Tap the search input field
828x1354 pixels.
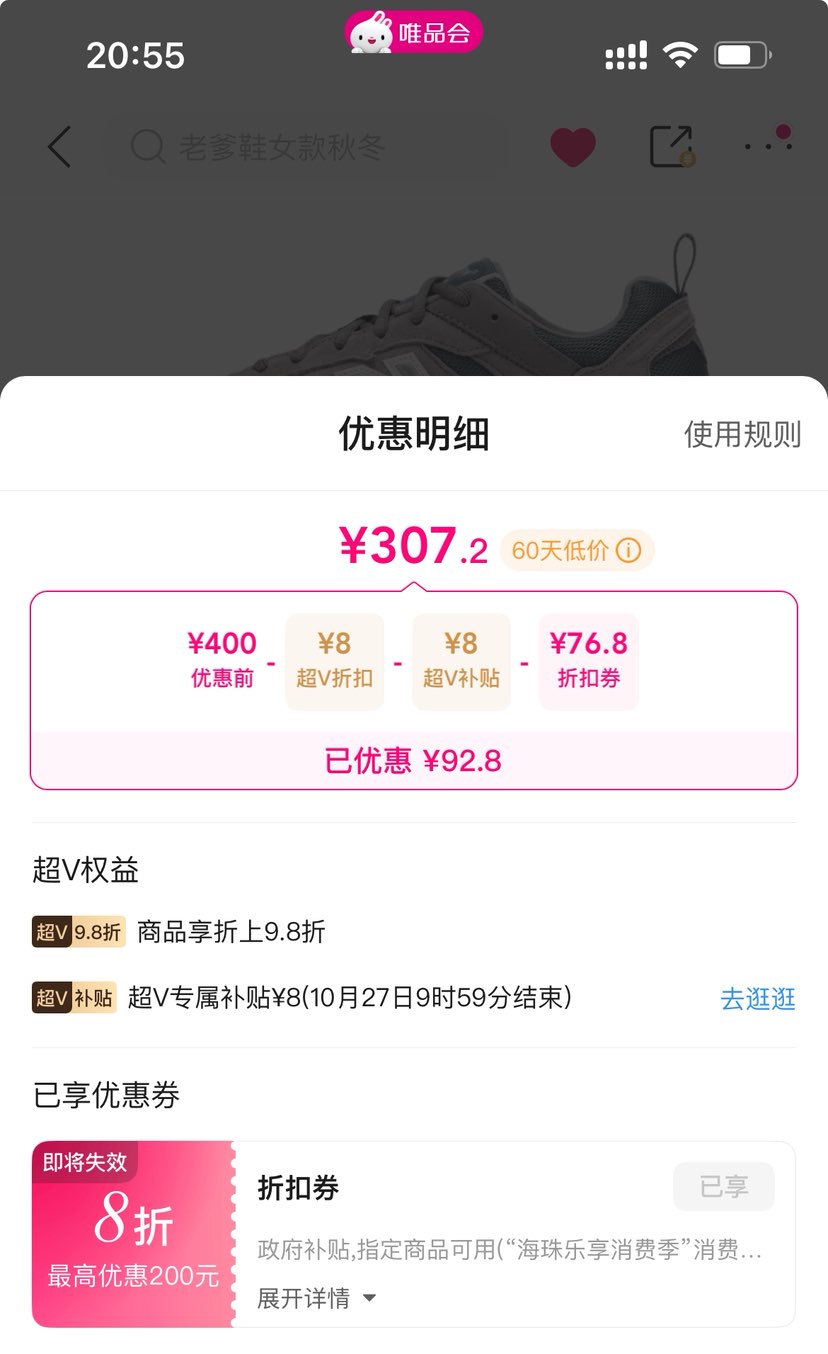pyautogui.click(x=300, y=147)
